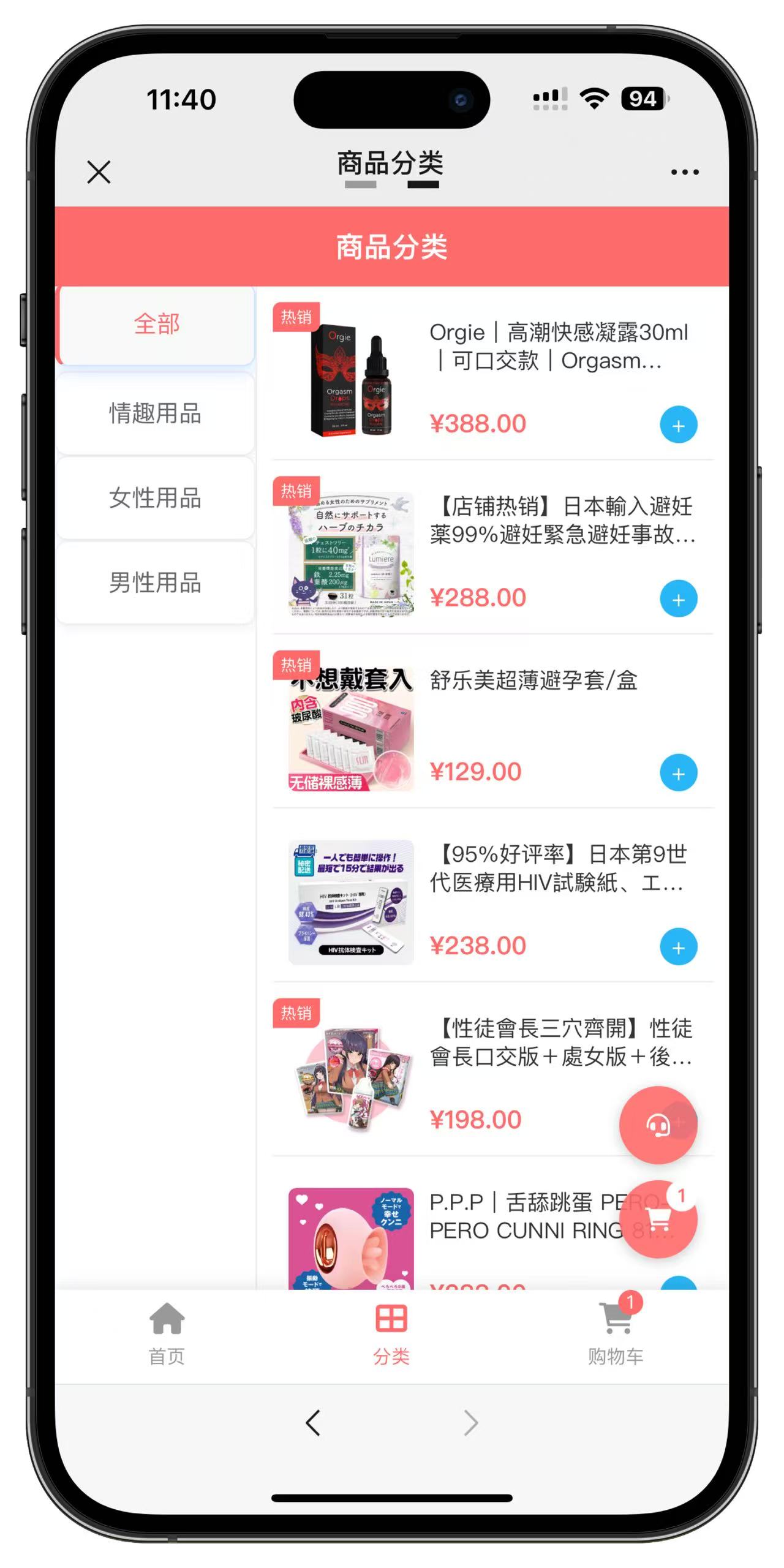This screenshot has height=1568, width=784.
Task: Add Orgie 30ml product to cart
Action: [x=678, y=425]
